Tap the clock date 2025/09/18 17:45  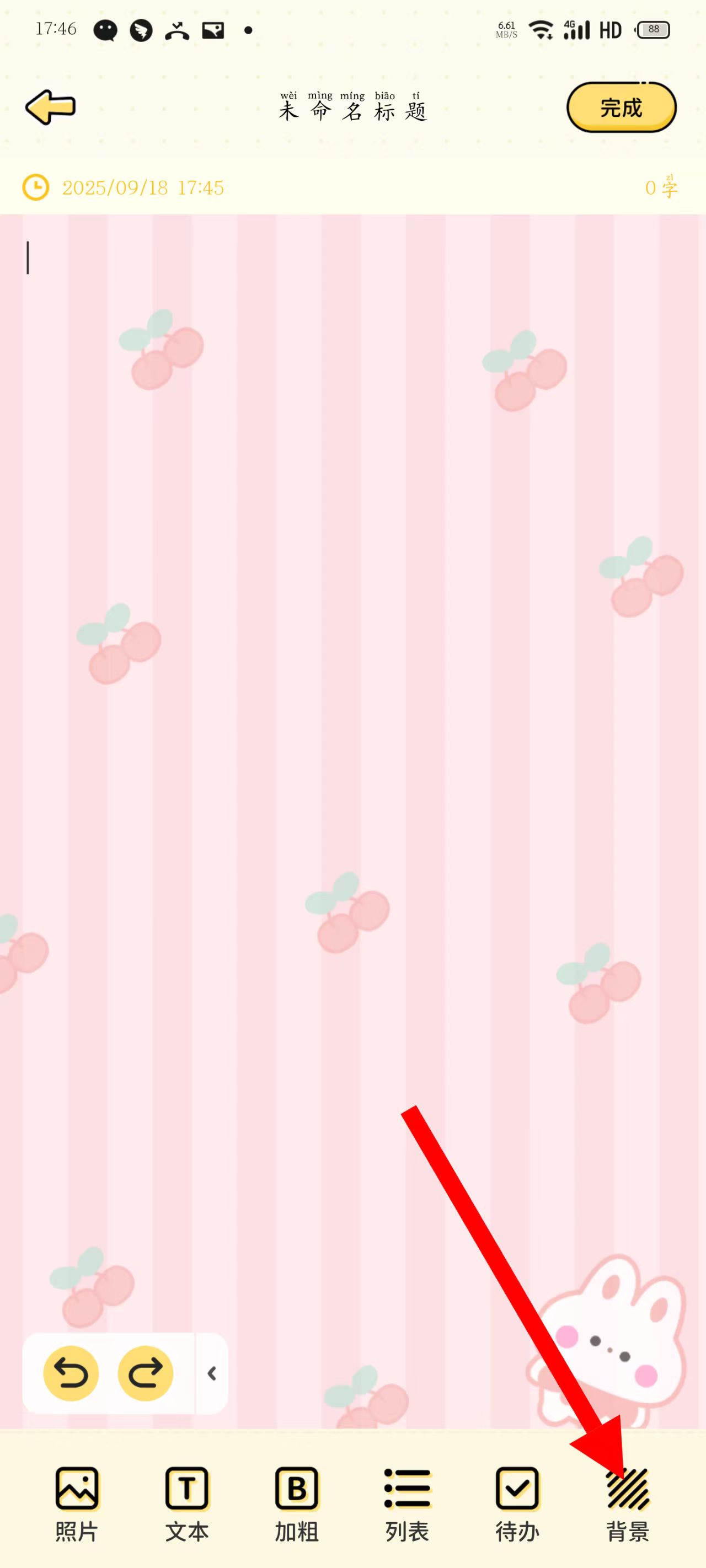[142, 187]
